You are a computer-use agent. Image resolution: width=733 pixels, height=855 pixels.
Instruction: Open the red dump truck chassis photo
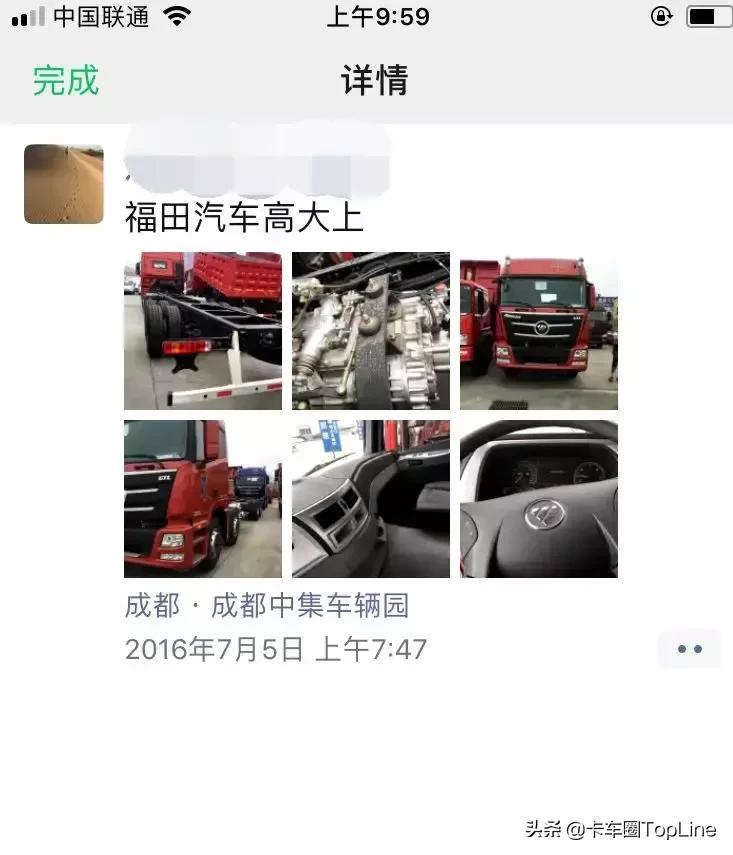click(x=202, y=330)
